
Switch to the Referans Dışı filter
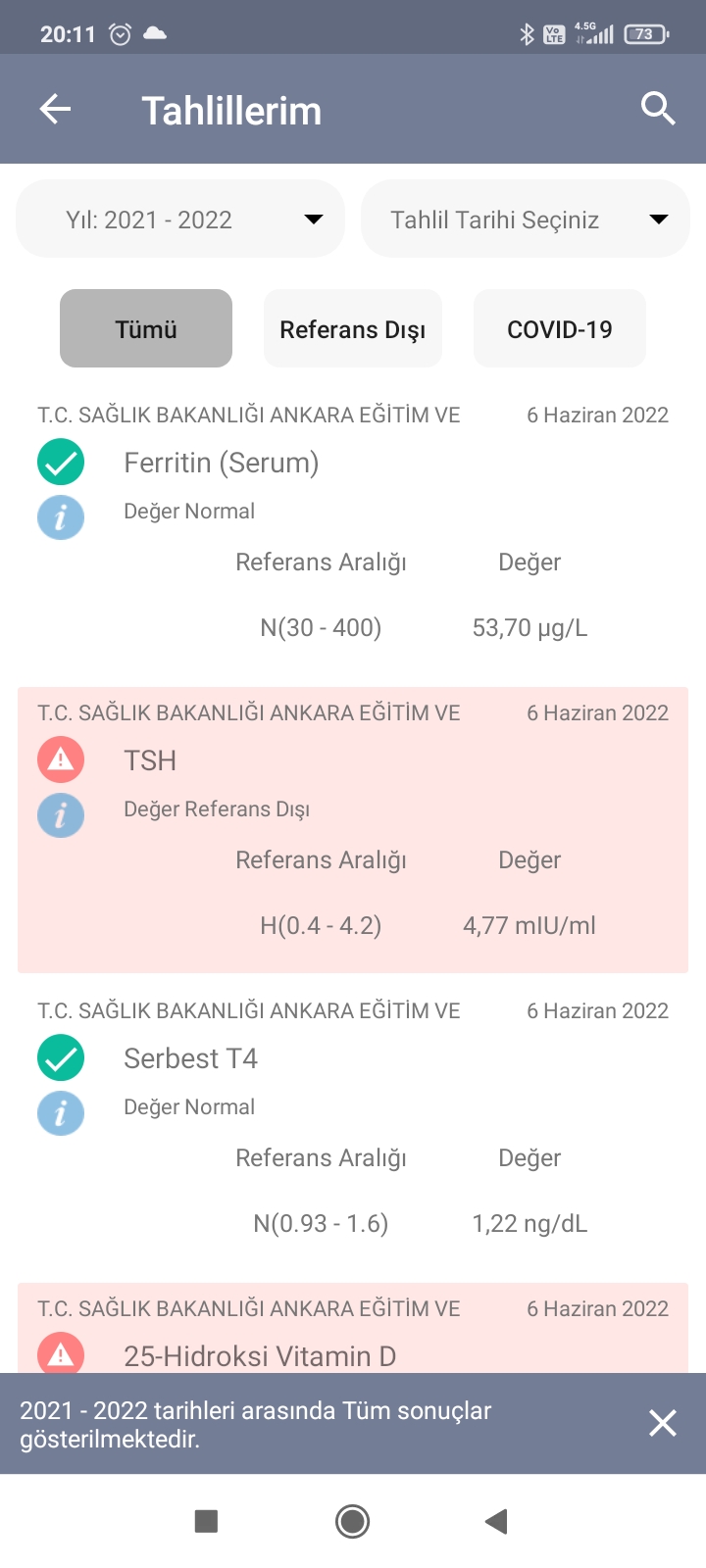tap(353, 328)
